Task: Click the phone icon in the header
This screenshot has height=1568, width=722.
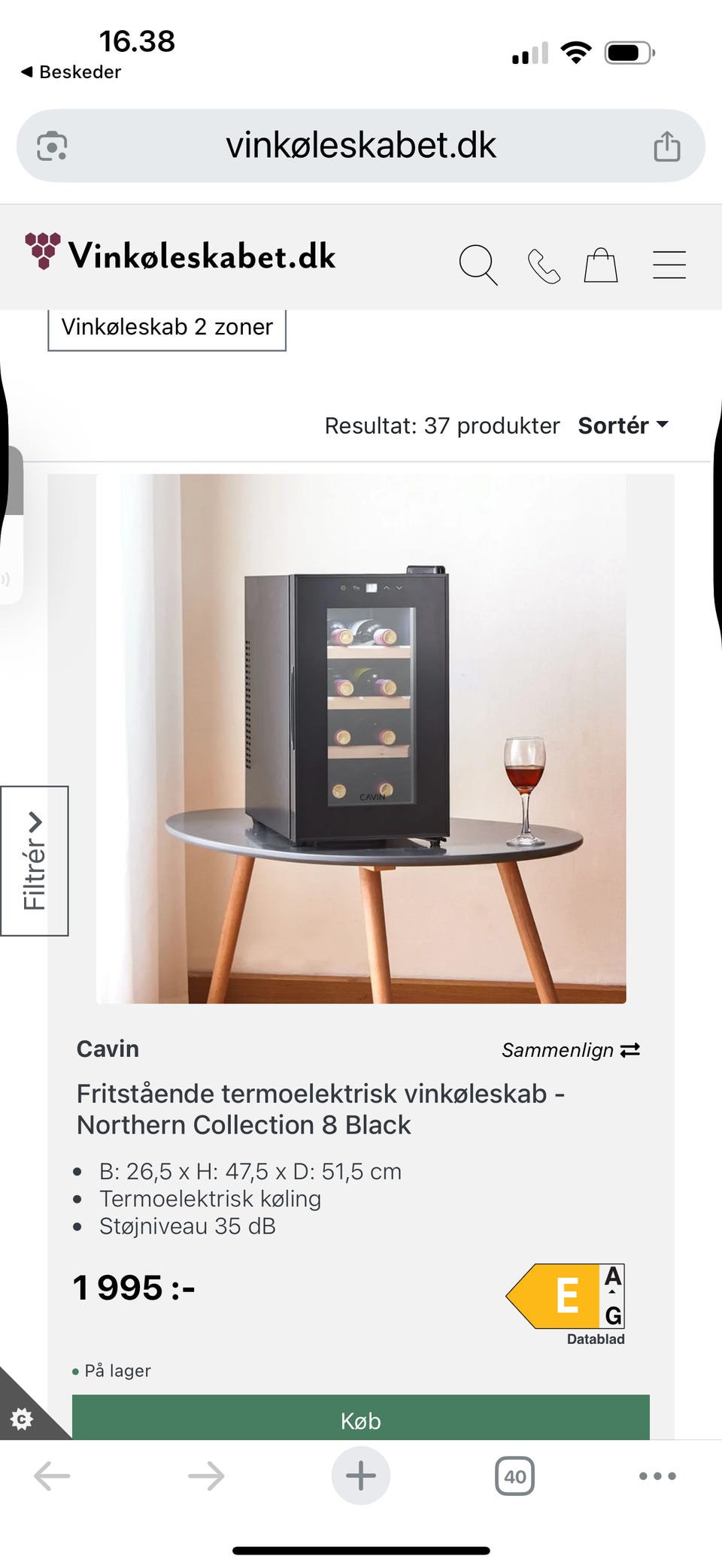Action: [544, 265]
